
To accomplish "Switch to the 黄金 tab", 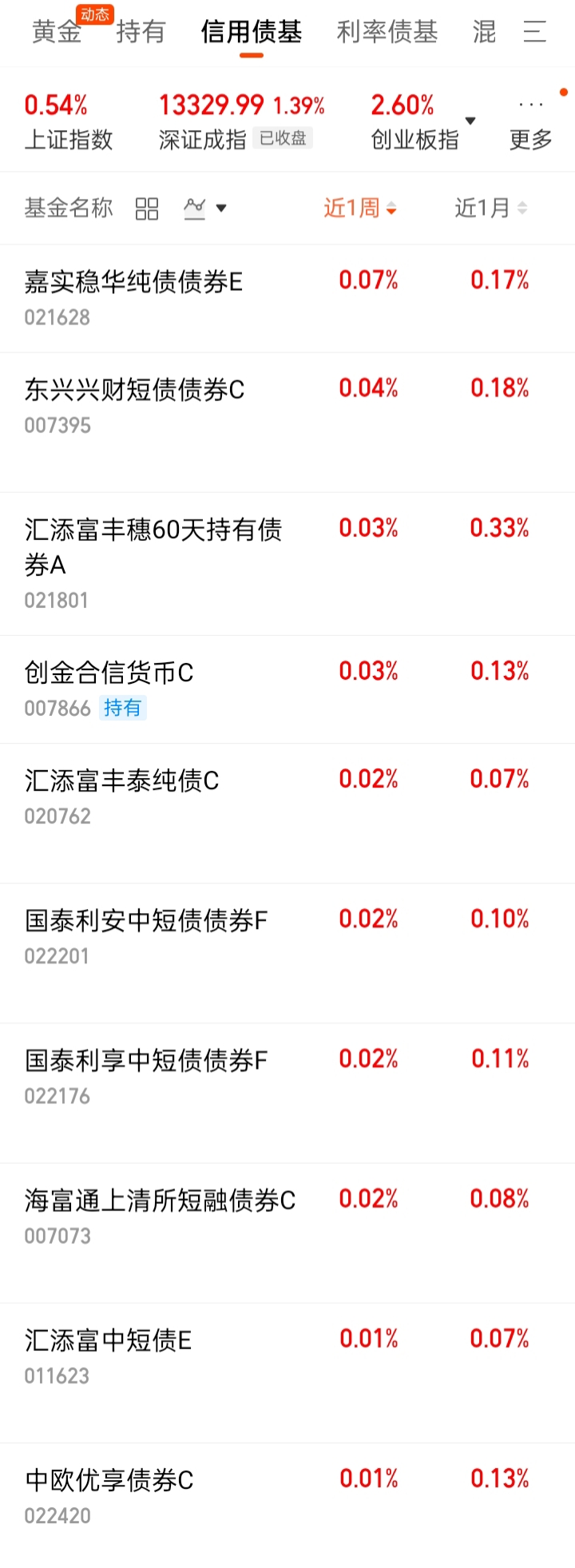I will coord(57,32).
